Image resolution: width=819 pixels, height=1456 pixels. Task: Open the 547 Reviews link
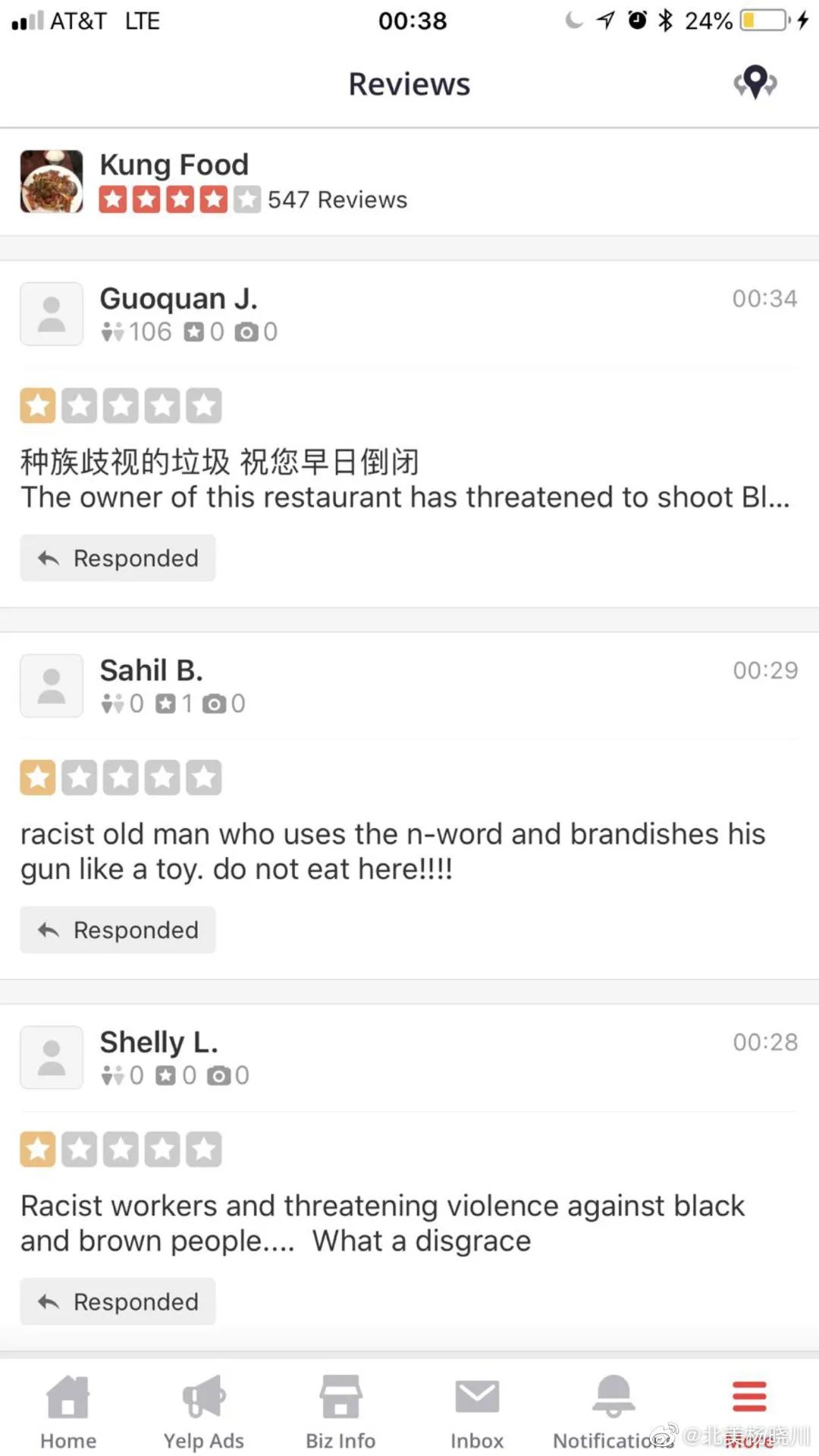pos(338,199)
